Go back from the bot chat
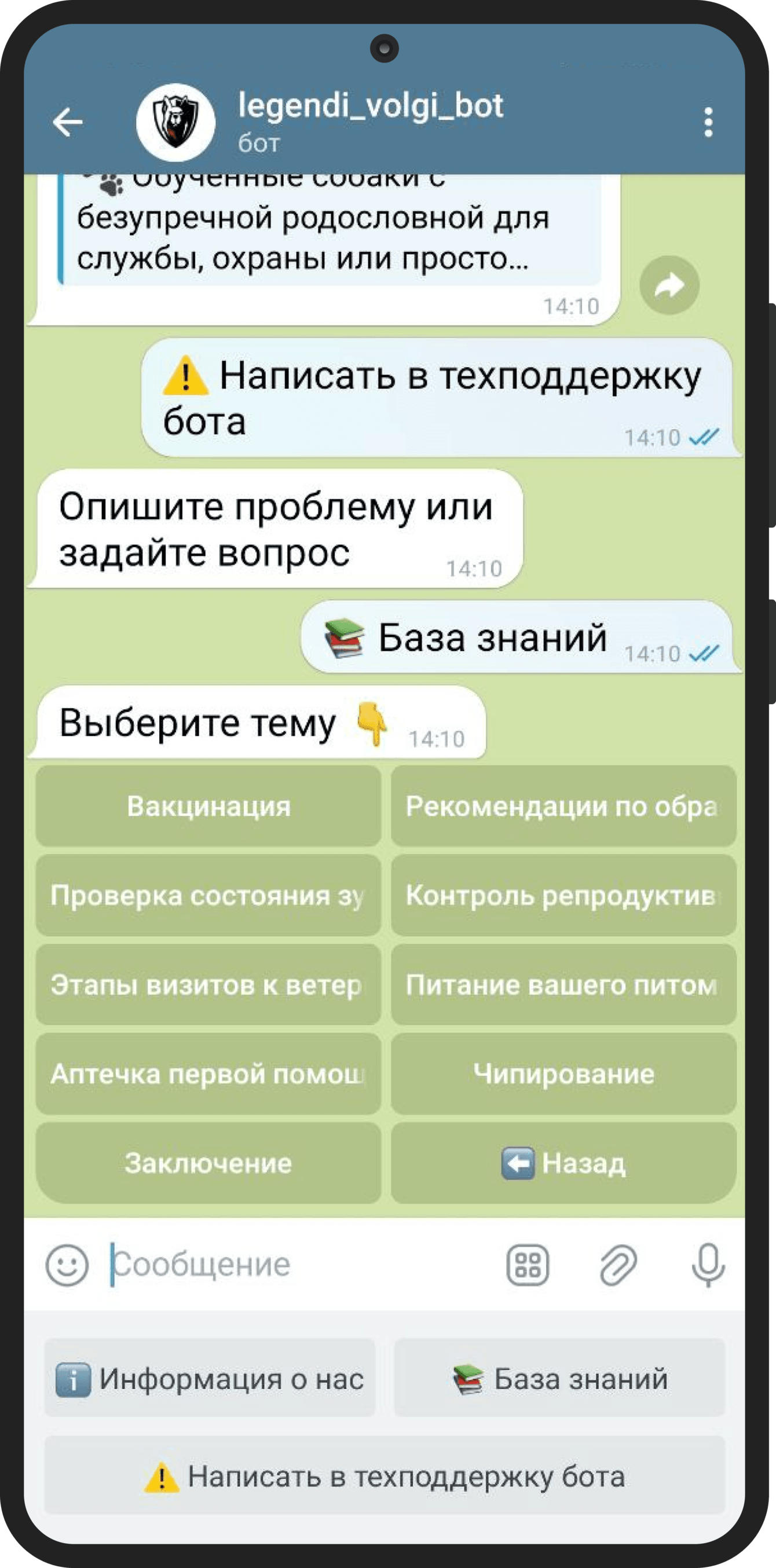This screenshot has width=776, height=1568. [x=68, y=123]
